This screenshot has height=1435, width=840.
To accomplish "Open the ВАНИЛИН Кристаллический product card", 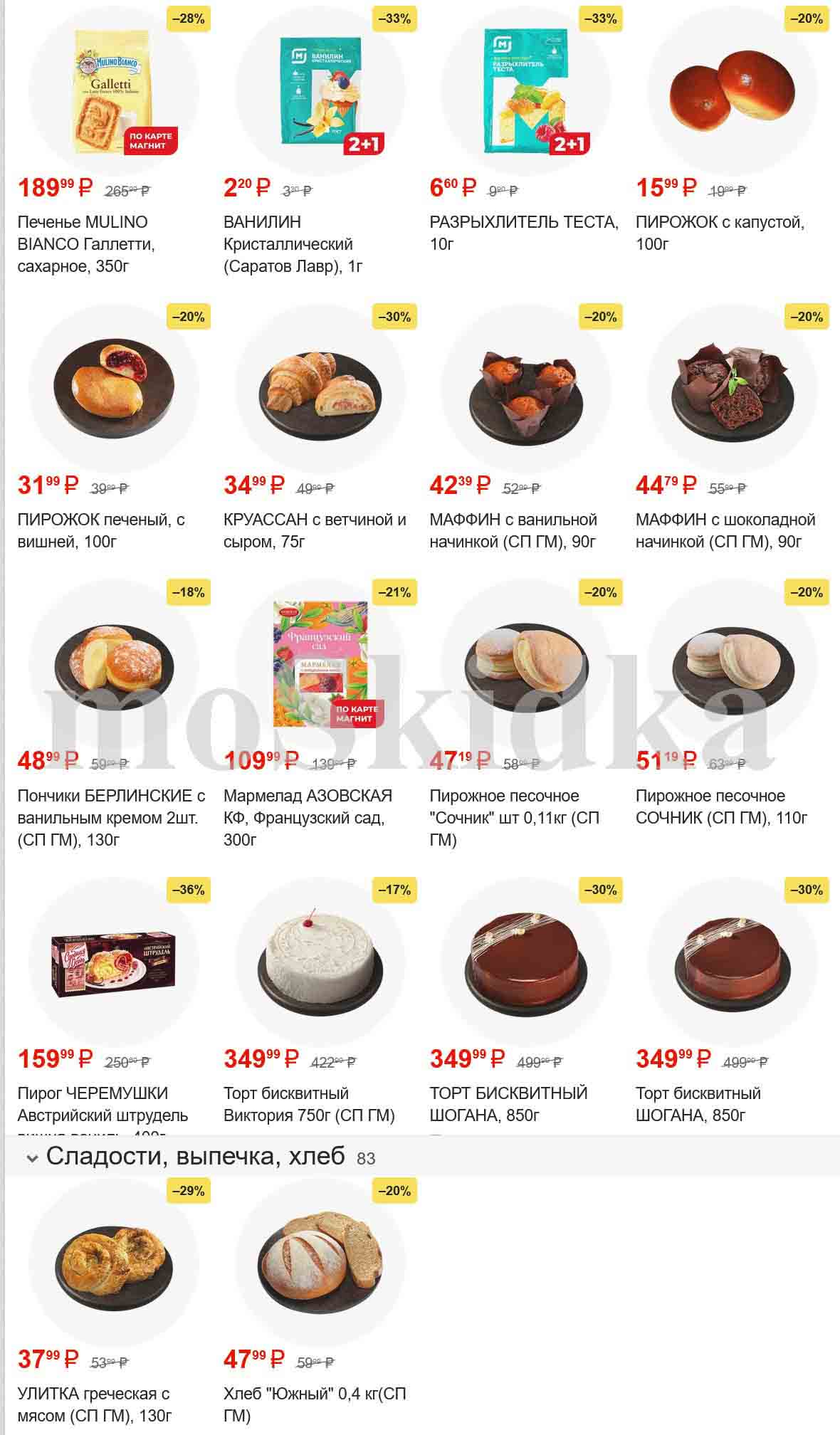I will tap(320, 93).
